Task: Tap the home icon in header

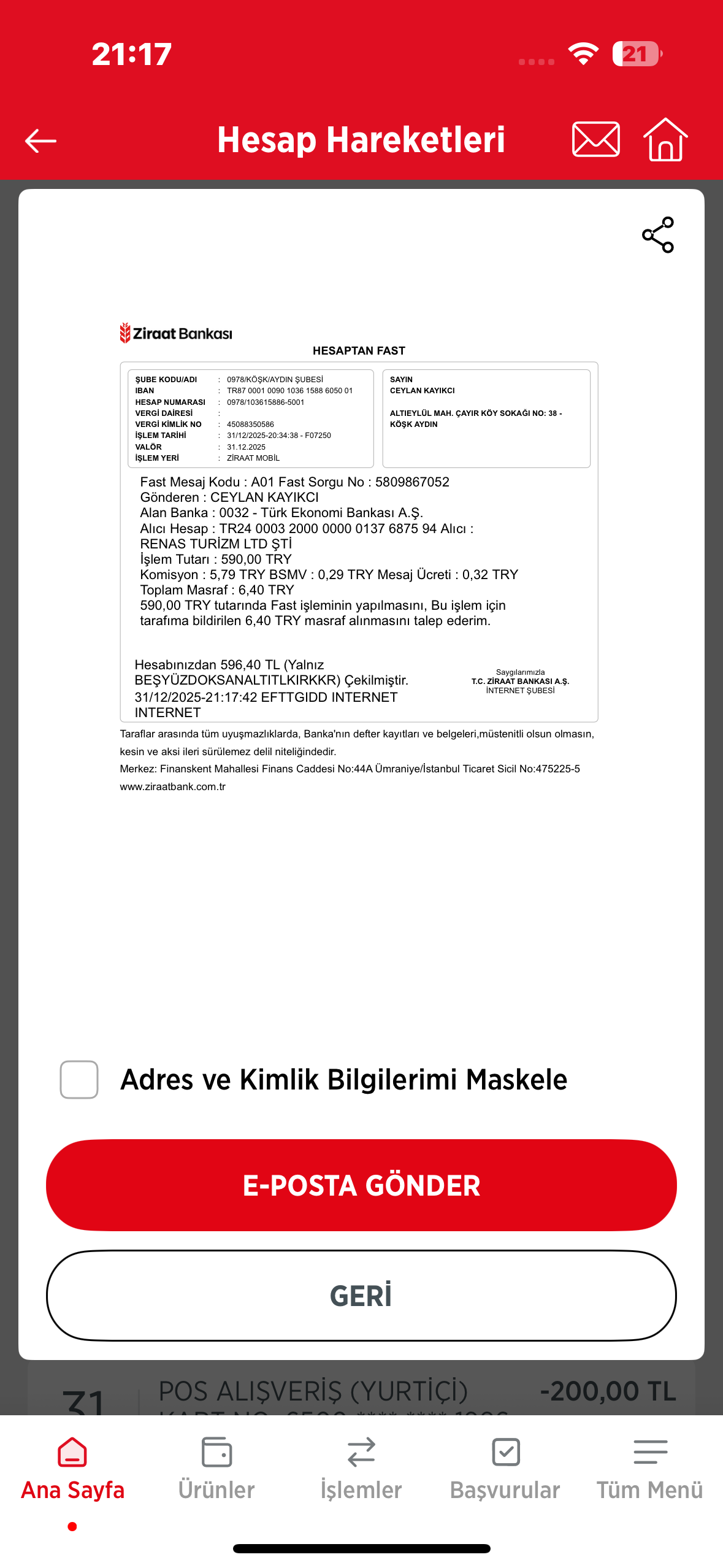Action: click(665, 139)
